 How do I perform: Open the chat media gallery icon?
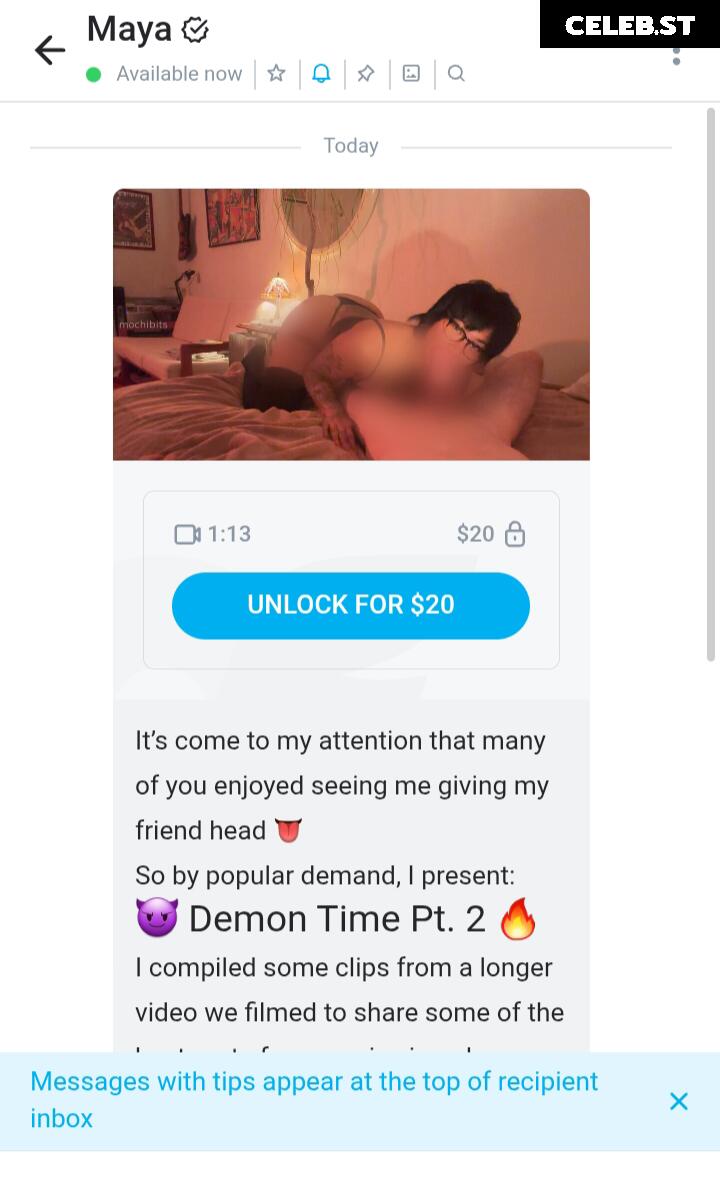411,73
